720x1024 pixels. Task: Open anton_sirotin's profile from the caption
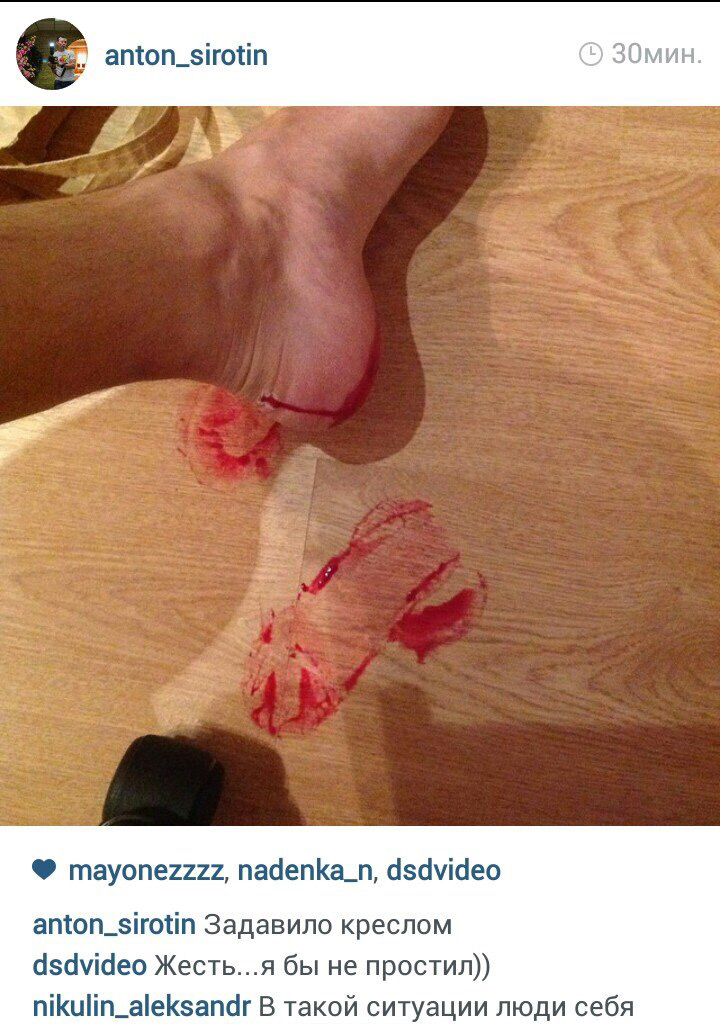[x=114, y=925]
